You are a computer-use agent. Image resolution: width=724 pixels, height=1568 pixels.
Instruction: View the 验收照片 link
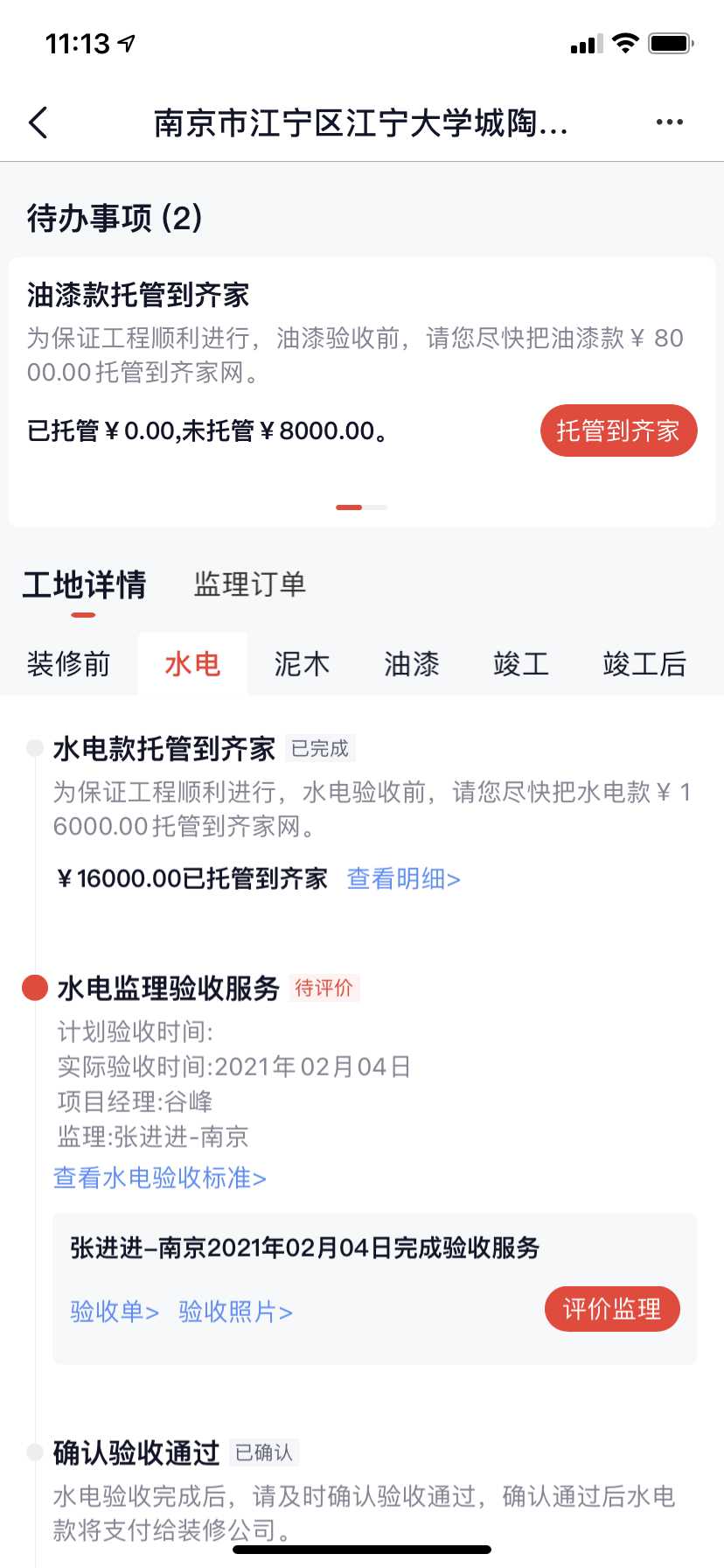pyautogui.click(x=235, y=1311)
